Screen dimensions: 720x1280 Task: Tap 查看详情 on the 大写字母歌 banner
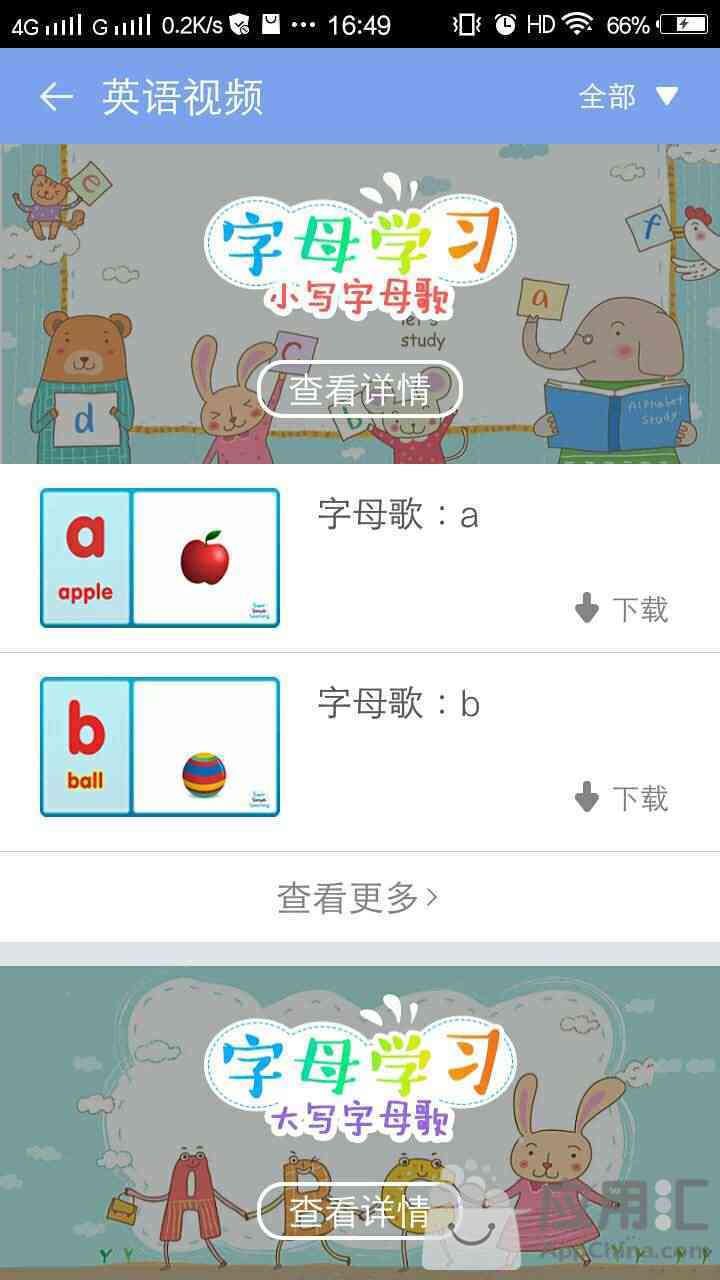[x=360, y=1211]
